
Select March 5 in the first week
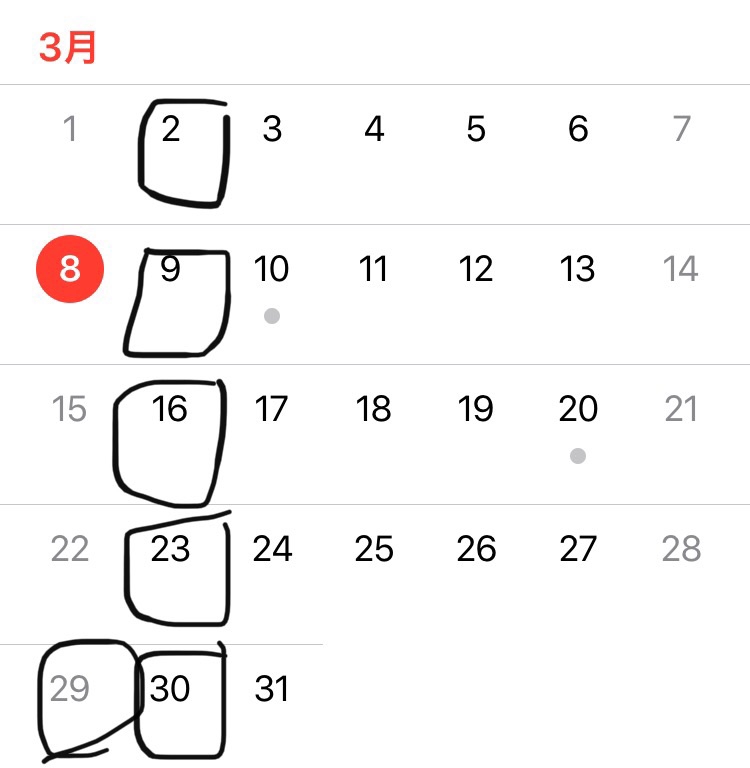476,130
